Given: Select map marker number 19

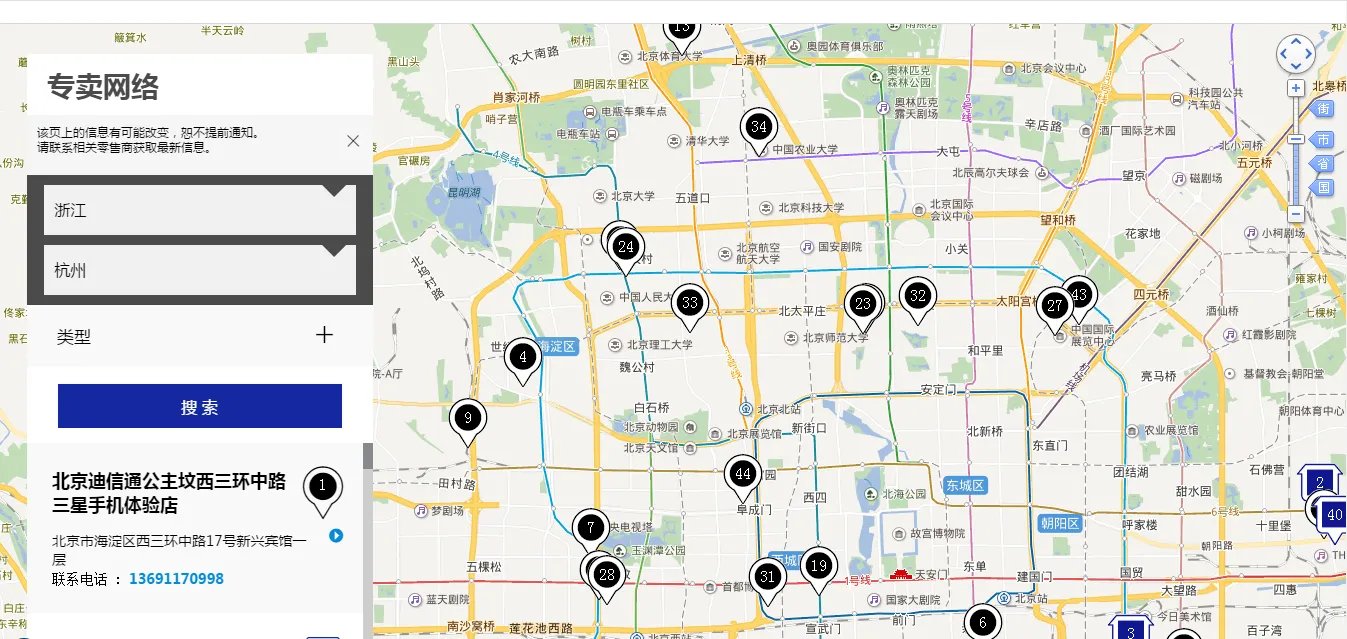Looking at the screenshot, I should pos(819,566).
